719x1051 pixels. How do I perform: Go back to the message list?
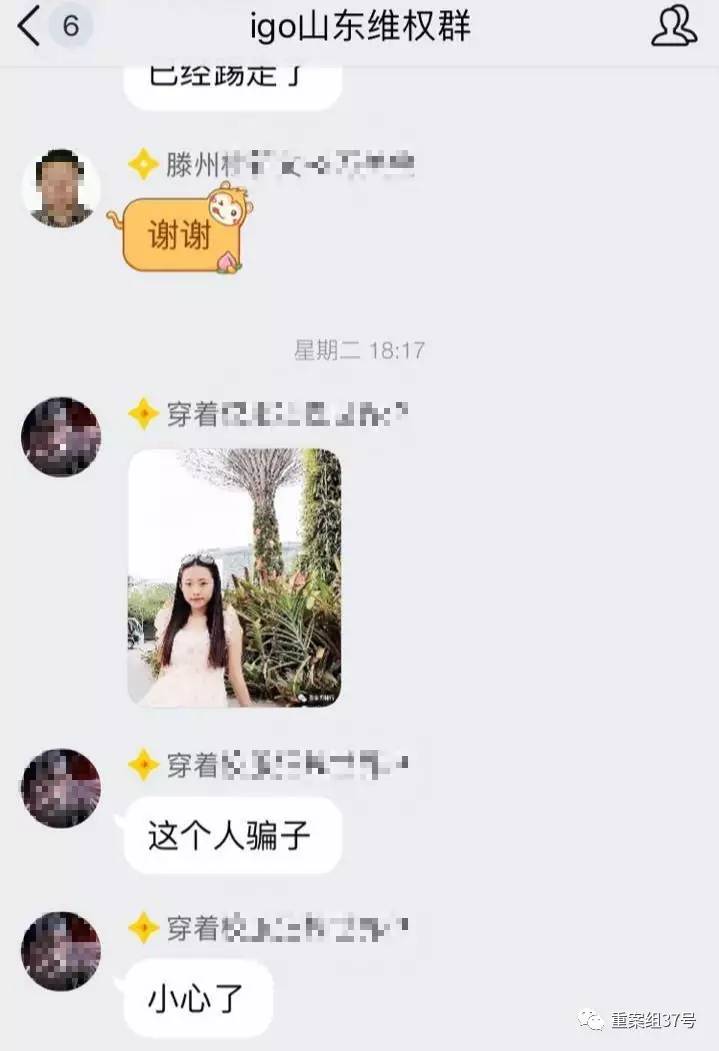pos(30,27)
